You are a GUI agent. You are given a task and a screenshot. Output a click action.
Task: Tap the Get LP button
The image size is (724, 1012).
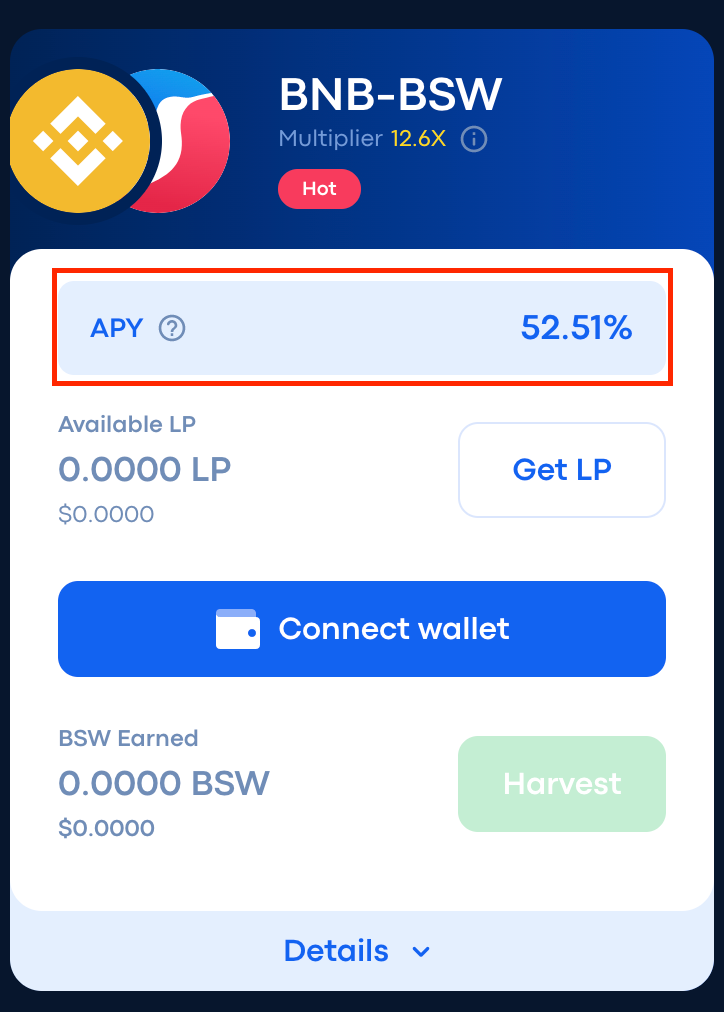561,470
